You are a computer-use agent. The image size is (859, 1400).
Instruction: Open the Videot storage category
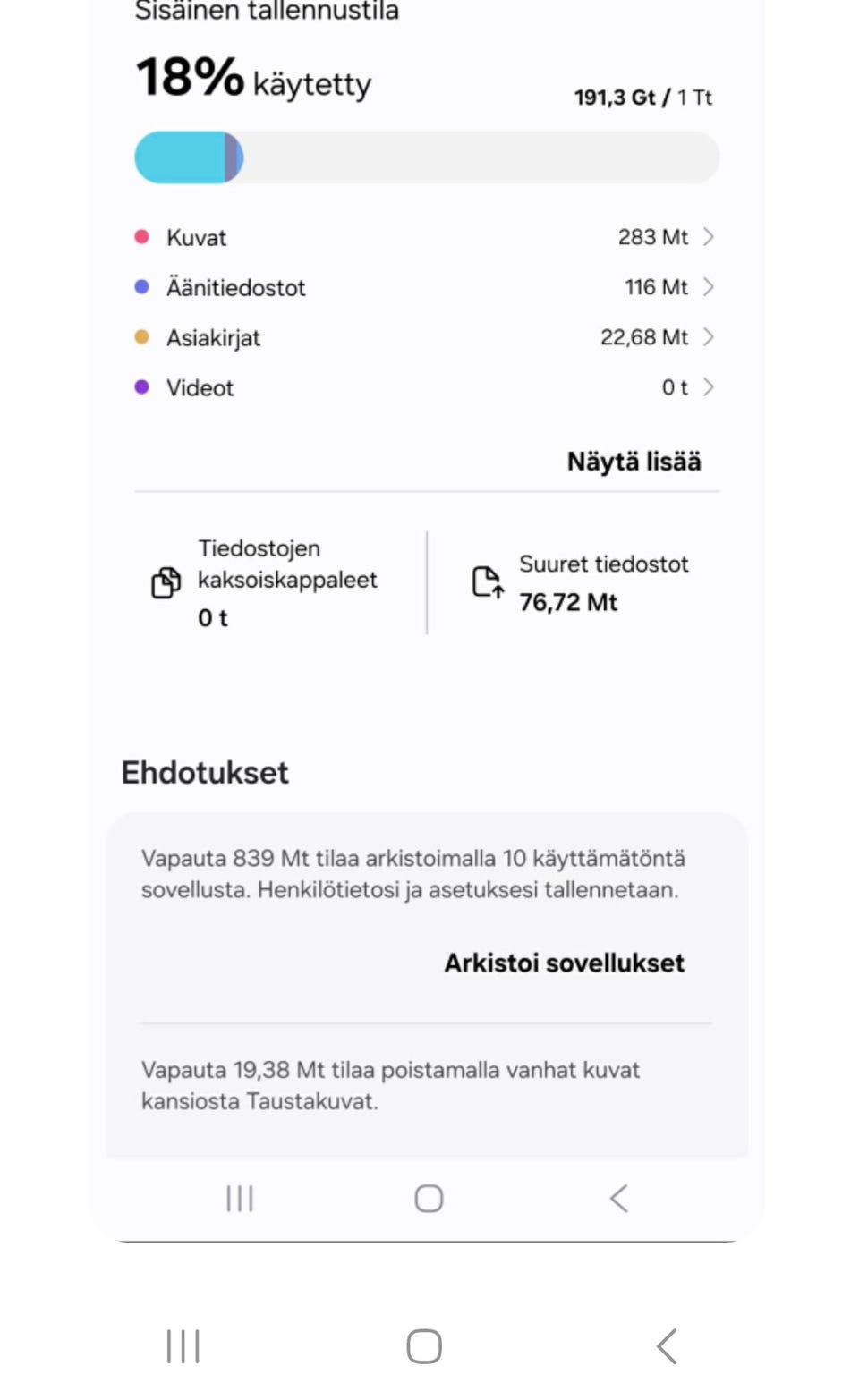(x=425, y=387)
